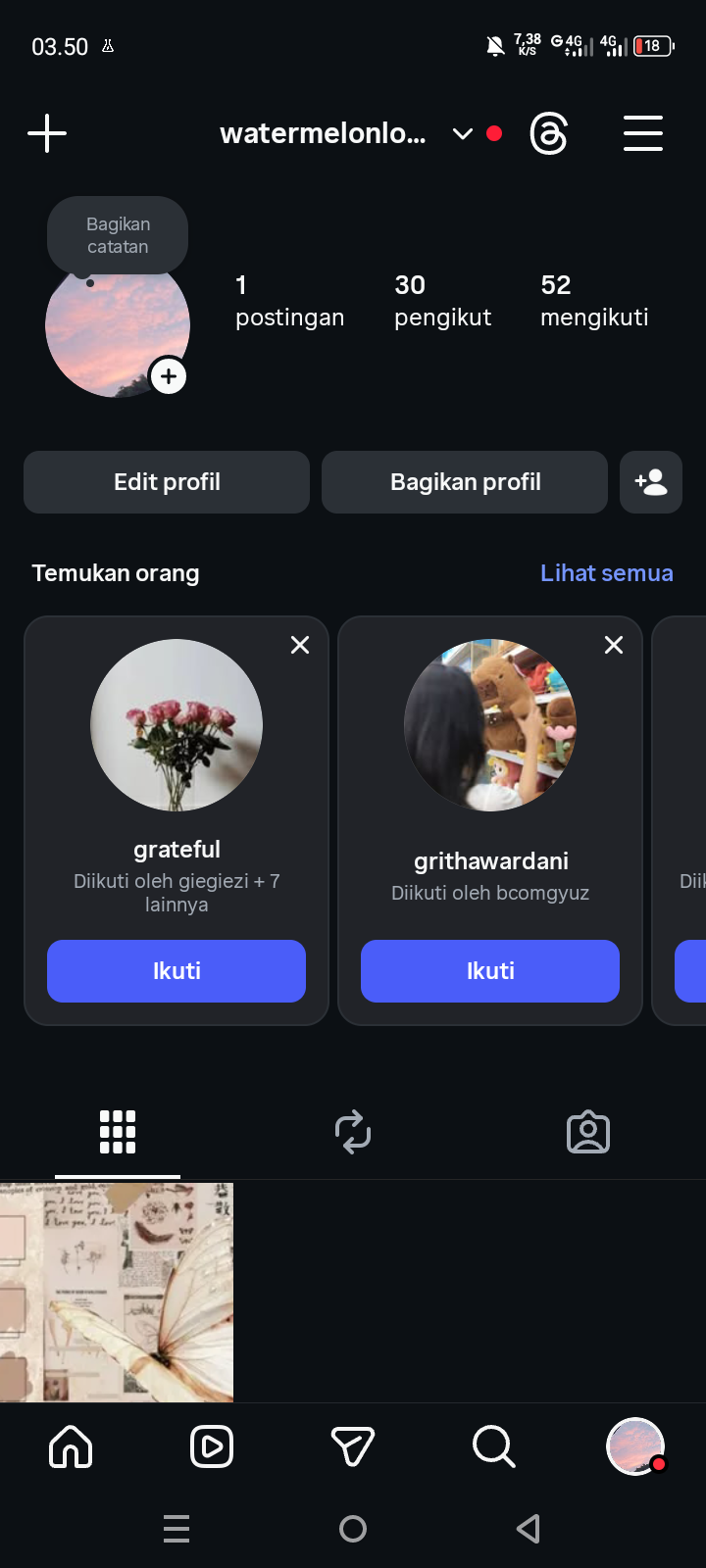Go to the search tab in bottom navigation
Image resolution: width=706 pixels, height=1568 pixels.
pos(493,1446)
